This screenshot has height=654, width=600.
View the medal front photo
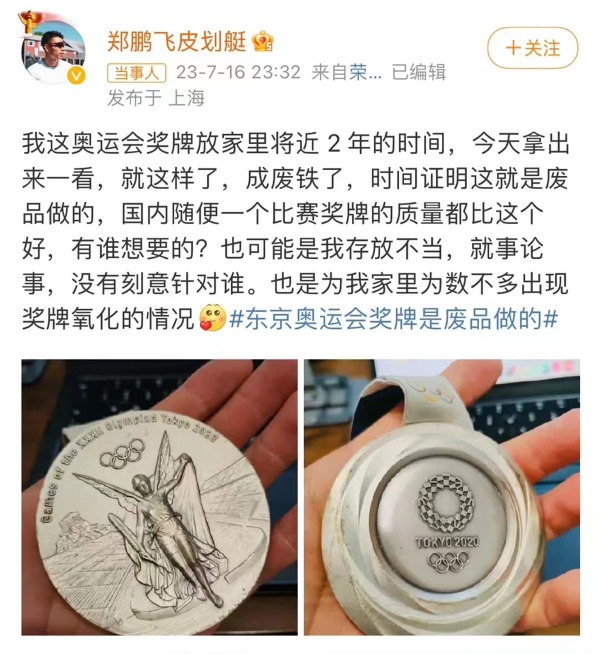pyautogui.click(x=160, y=497)
